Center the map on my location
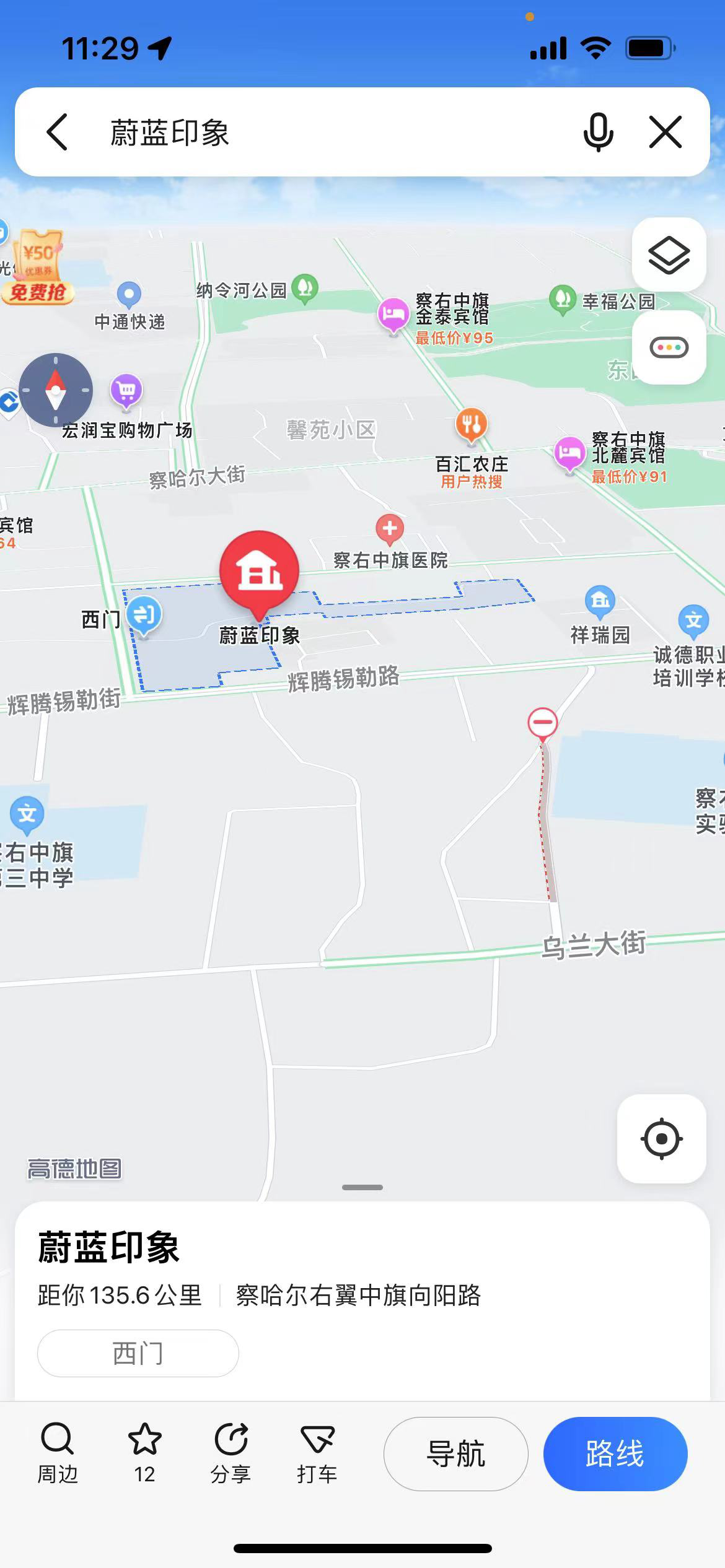 pos(661,1138)
